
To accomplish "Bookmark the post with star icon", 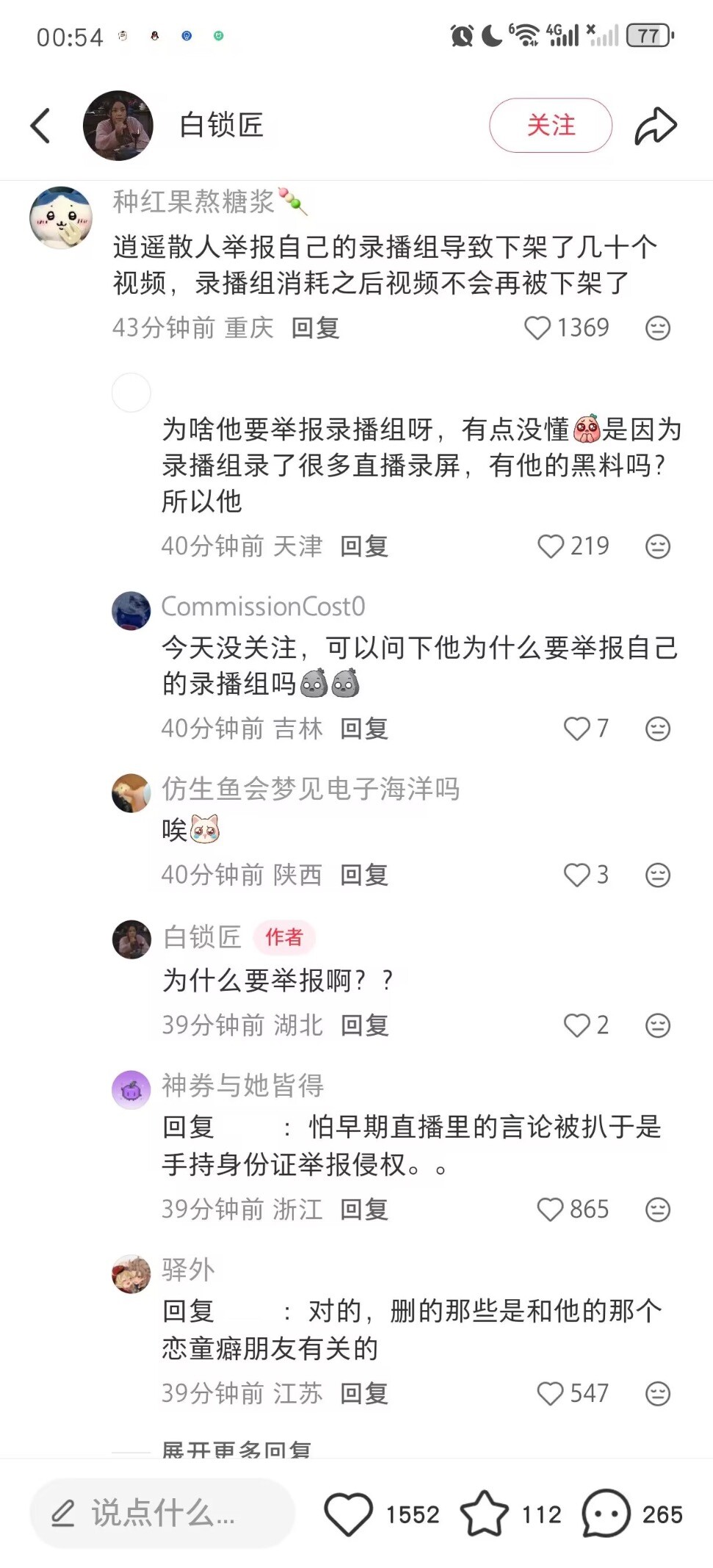I will [484, 1514].
